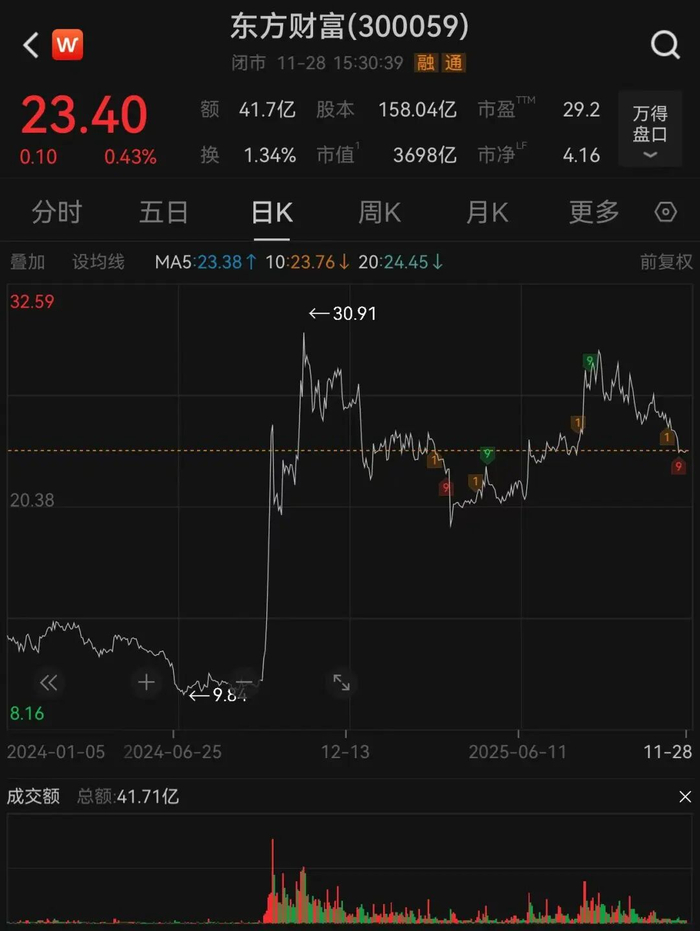700x931 pixels.
Task: Shift chart earlier with double-left arrow
Action: point(48,683)
